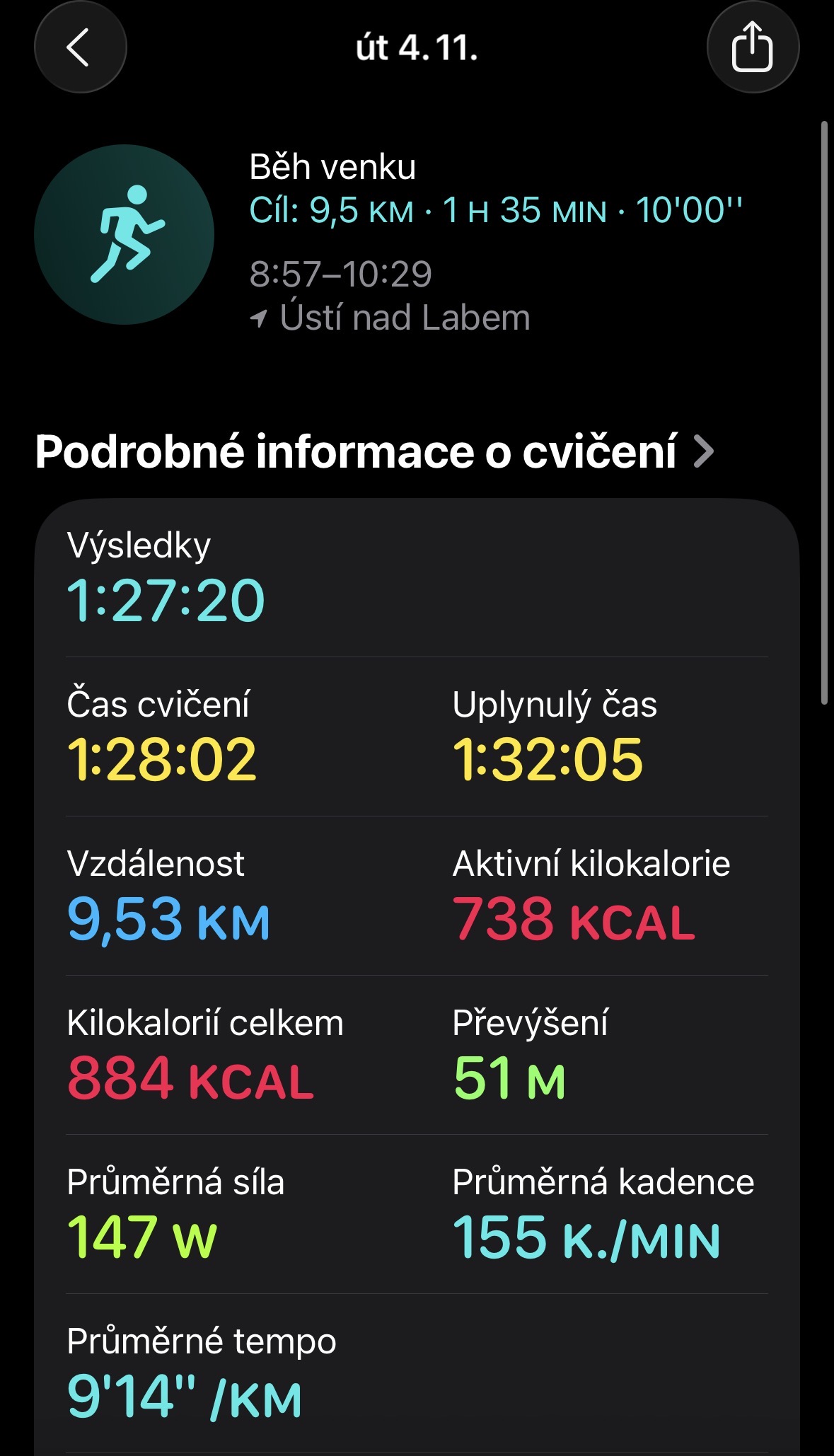Go back to the previous screen
This screenshot has height=1456, width=834.
80,47
